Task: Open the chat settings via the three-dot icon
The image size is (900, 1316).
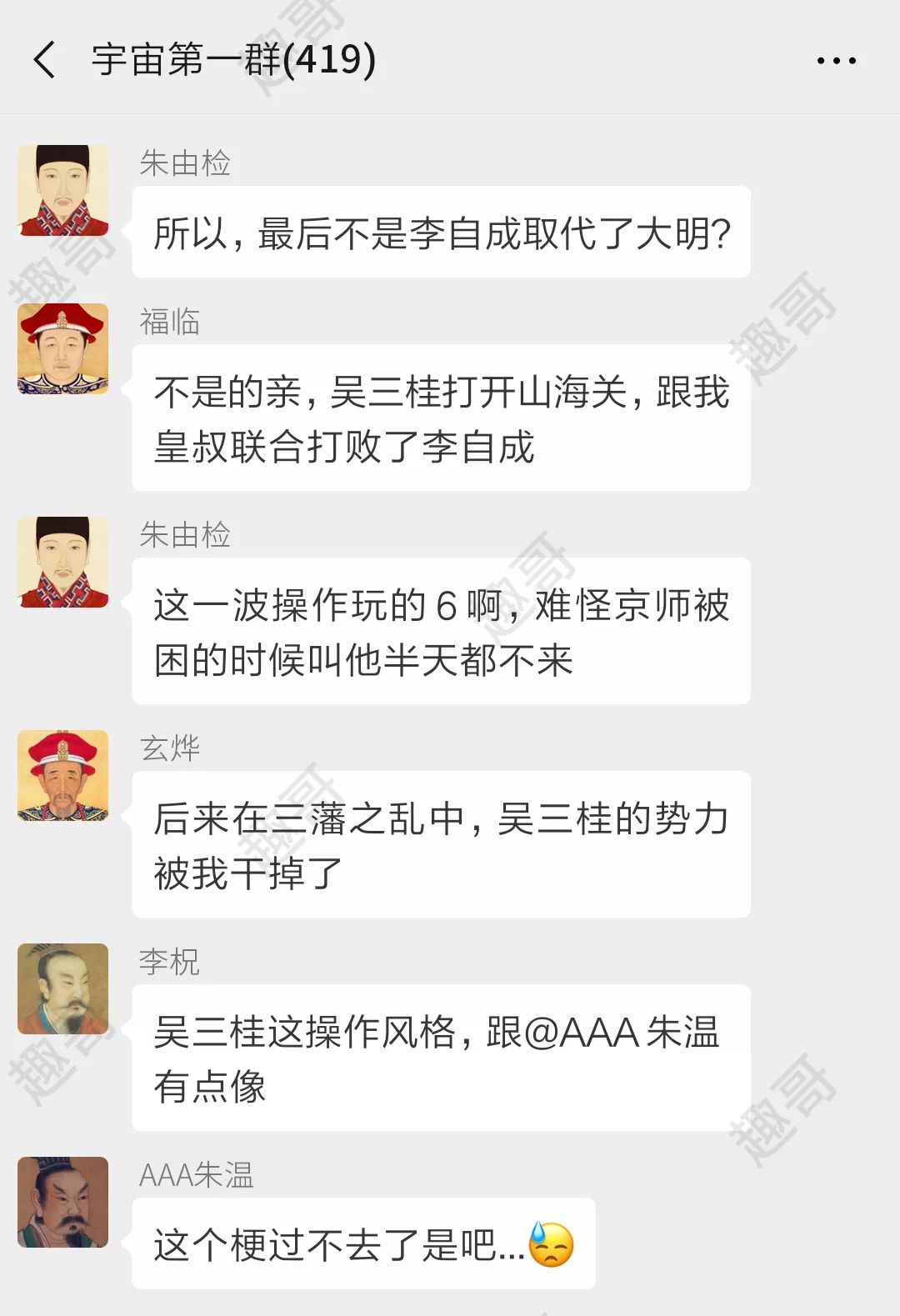Action: coord(836,59)
